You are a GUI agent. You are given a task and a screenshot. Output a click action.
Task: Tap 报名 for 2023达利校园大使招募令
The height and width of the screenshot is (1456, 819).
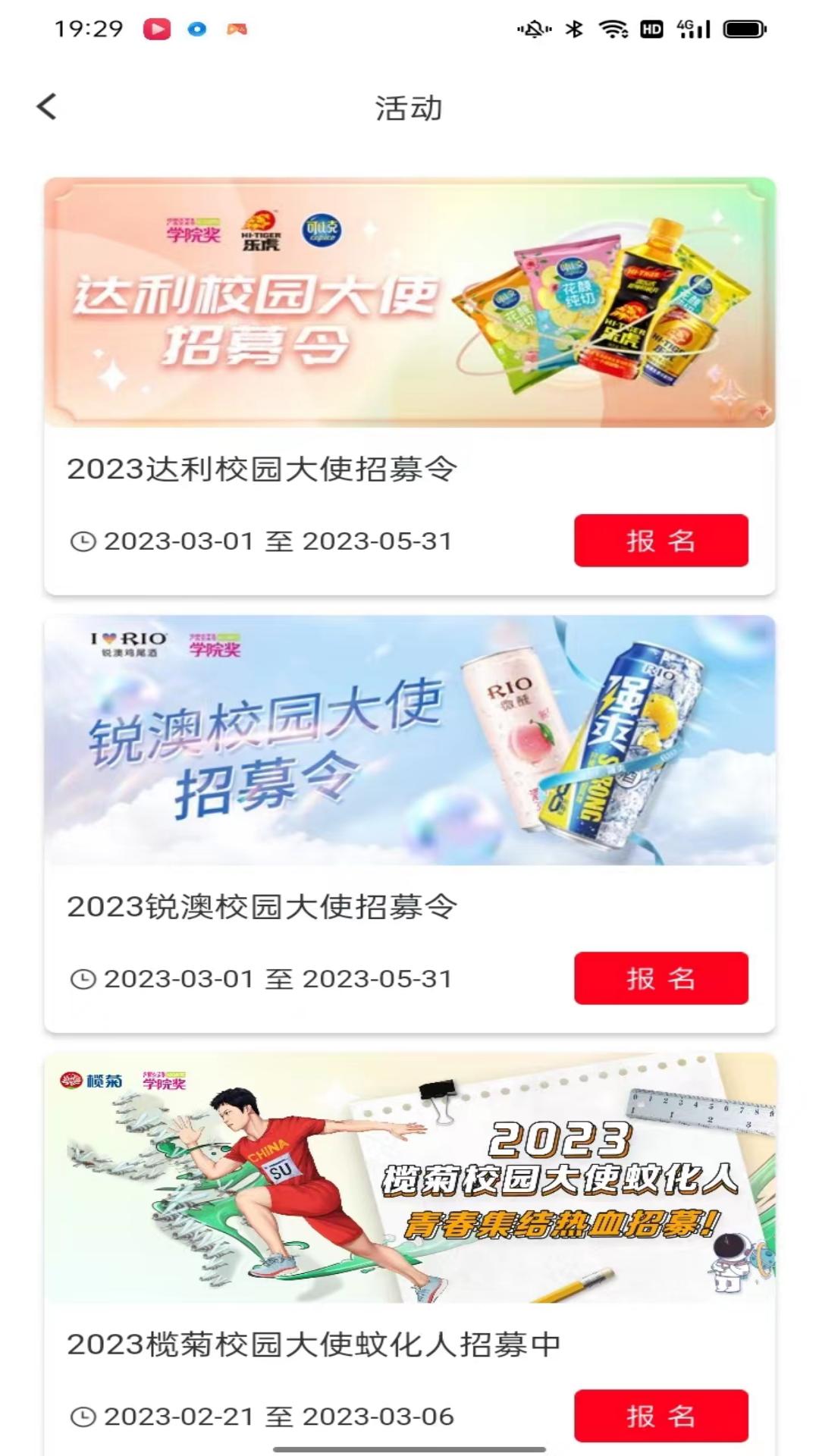pyautogui.click(x=661, y=541)
